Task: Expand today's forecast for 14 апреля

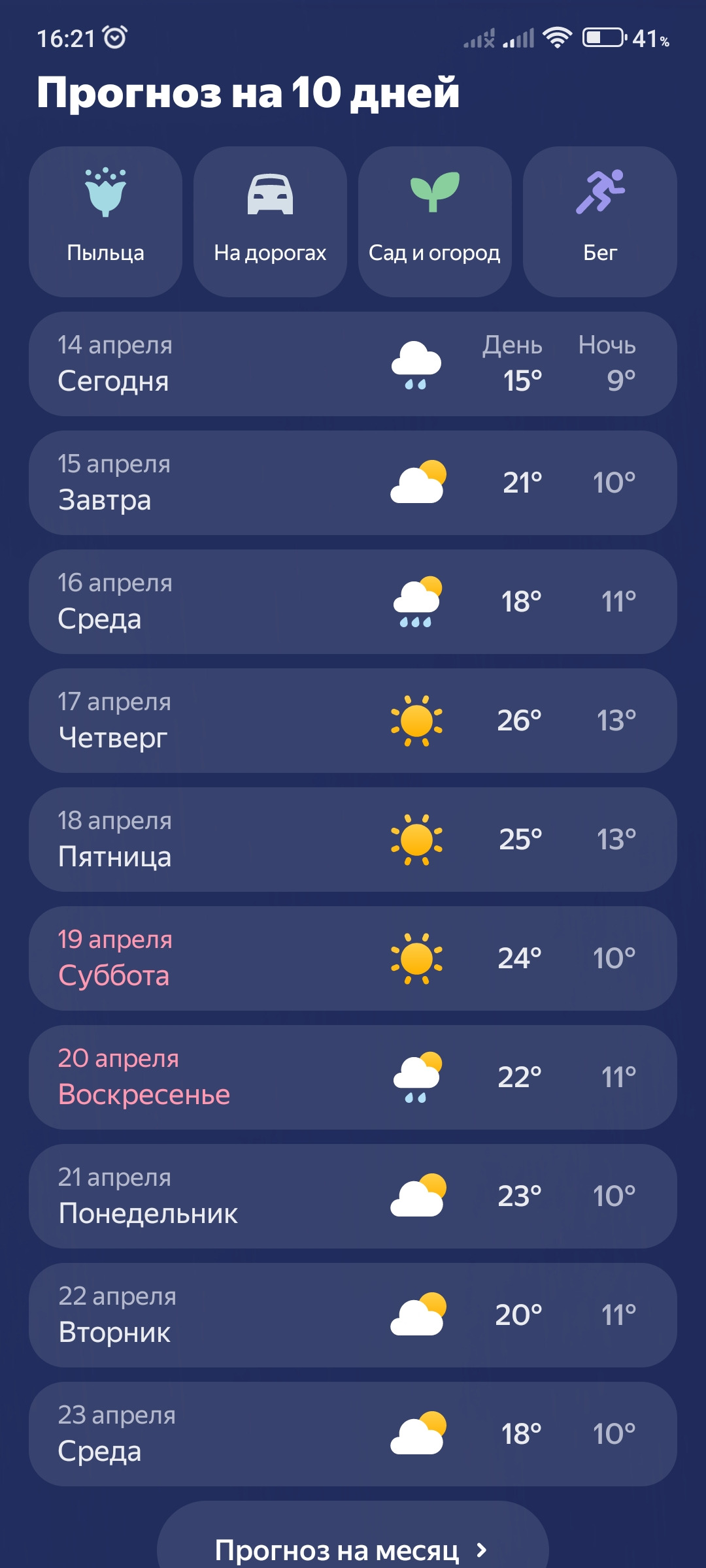Action: click(352, 364)
